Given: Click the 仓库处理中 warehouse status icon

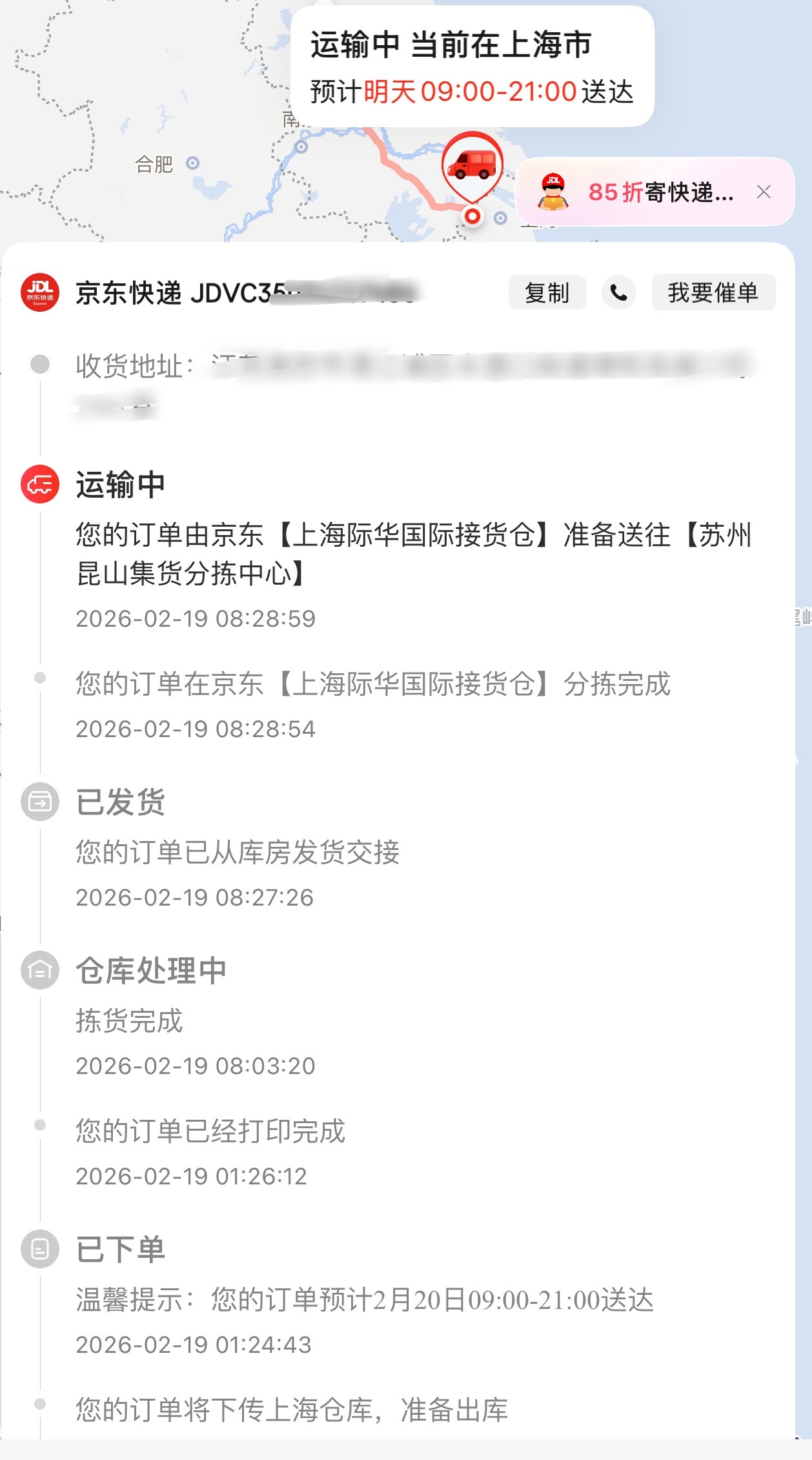Looking at the screenshot, I should pyautogui.click(x=39, y=968).
